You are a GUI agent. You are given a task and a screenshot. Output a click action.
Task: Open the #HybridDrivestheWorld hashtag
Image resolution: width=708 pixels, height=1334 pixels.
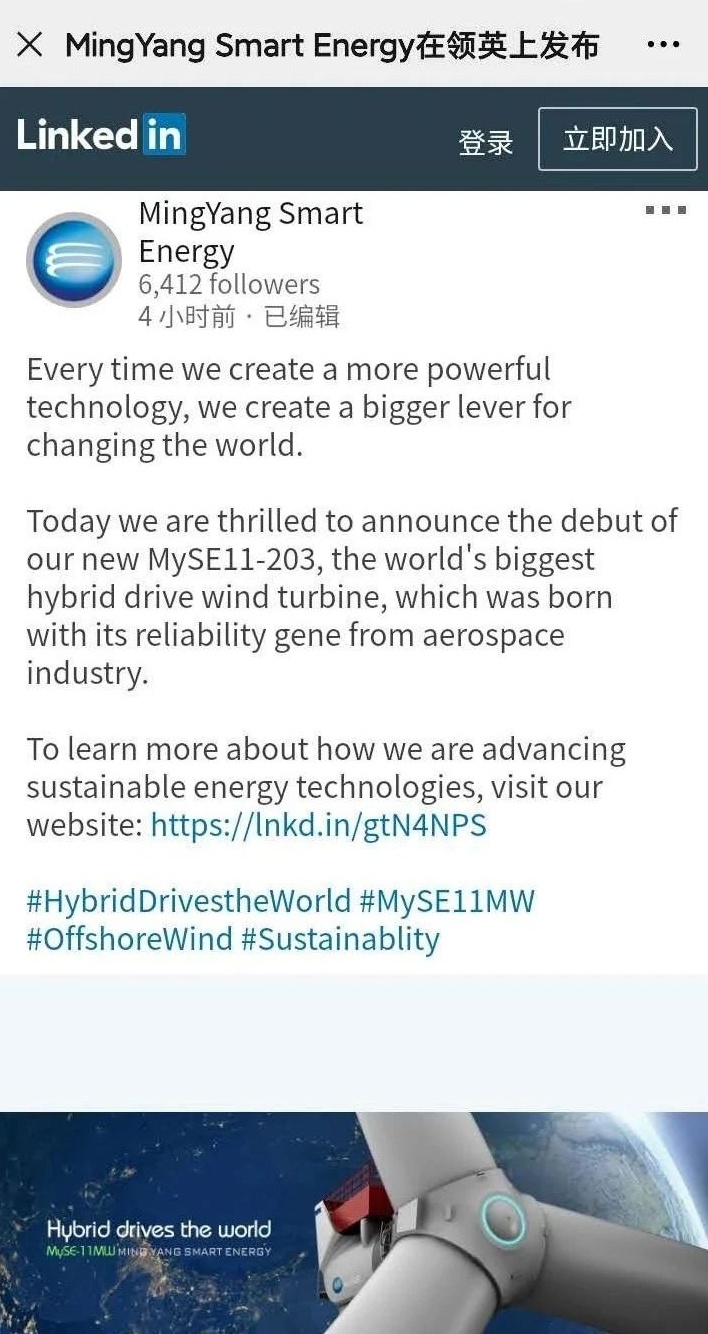(189, 901)
